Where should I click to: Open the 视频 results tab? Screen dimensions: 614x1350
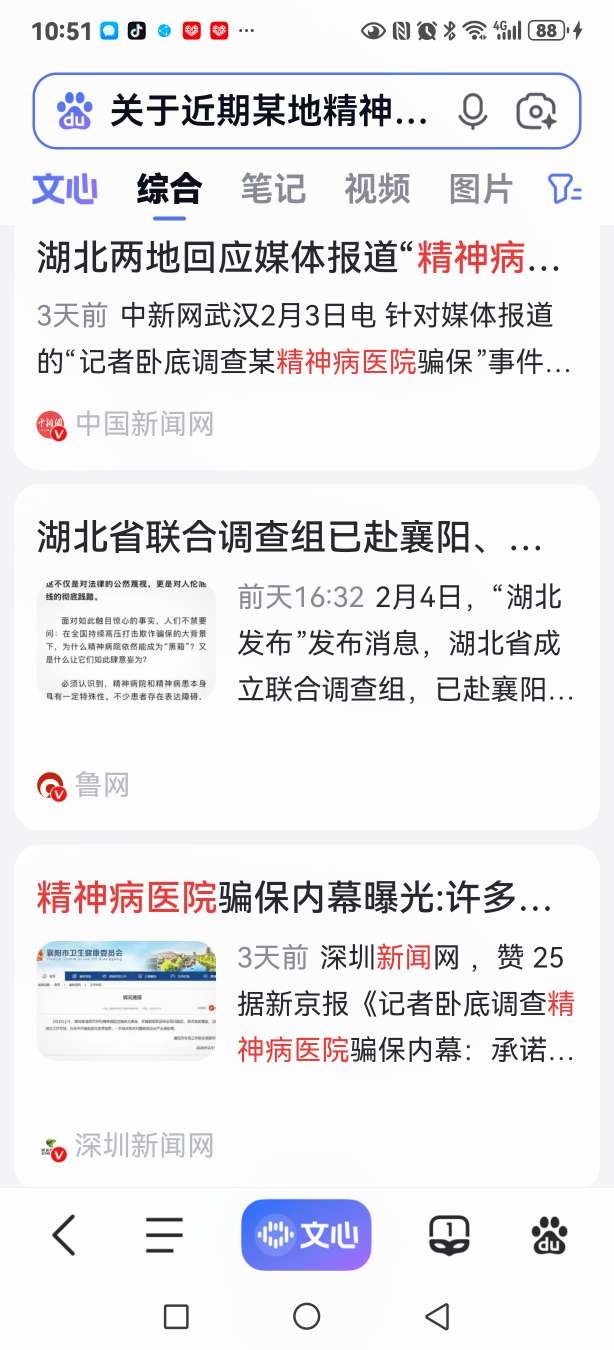tap(377, 188)
